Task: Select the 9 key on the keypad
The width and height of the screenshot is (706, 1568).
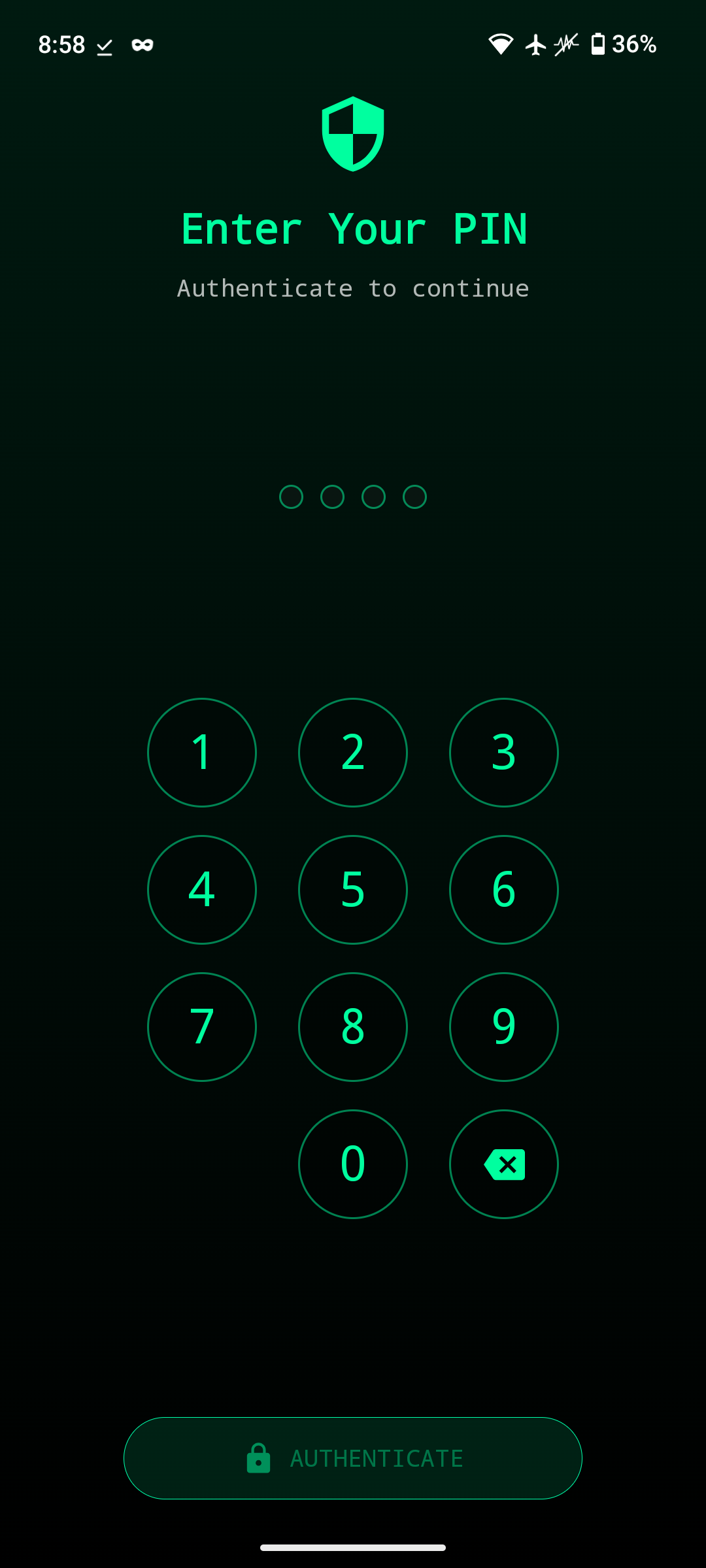Action: [x=504, y=1027]
